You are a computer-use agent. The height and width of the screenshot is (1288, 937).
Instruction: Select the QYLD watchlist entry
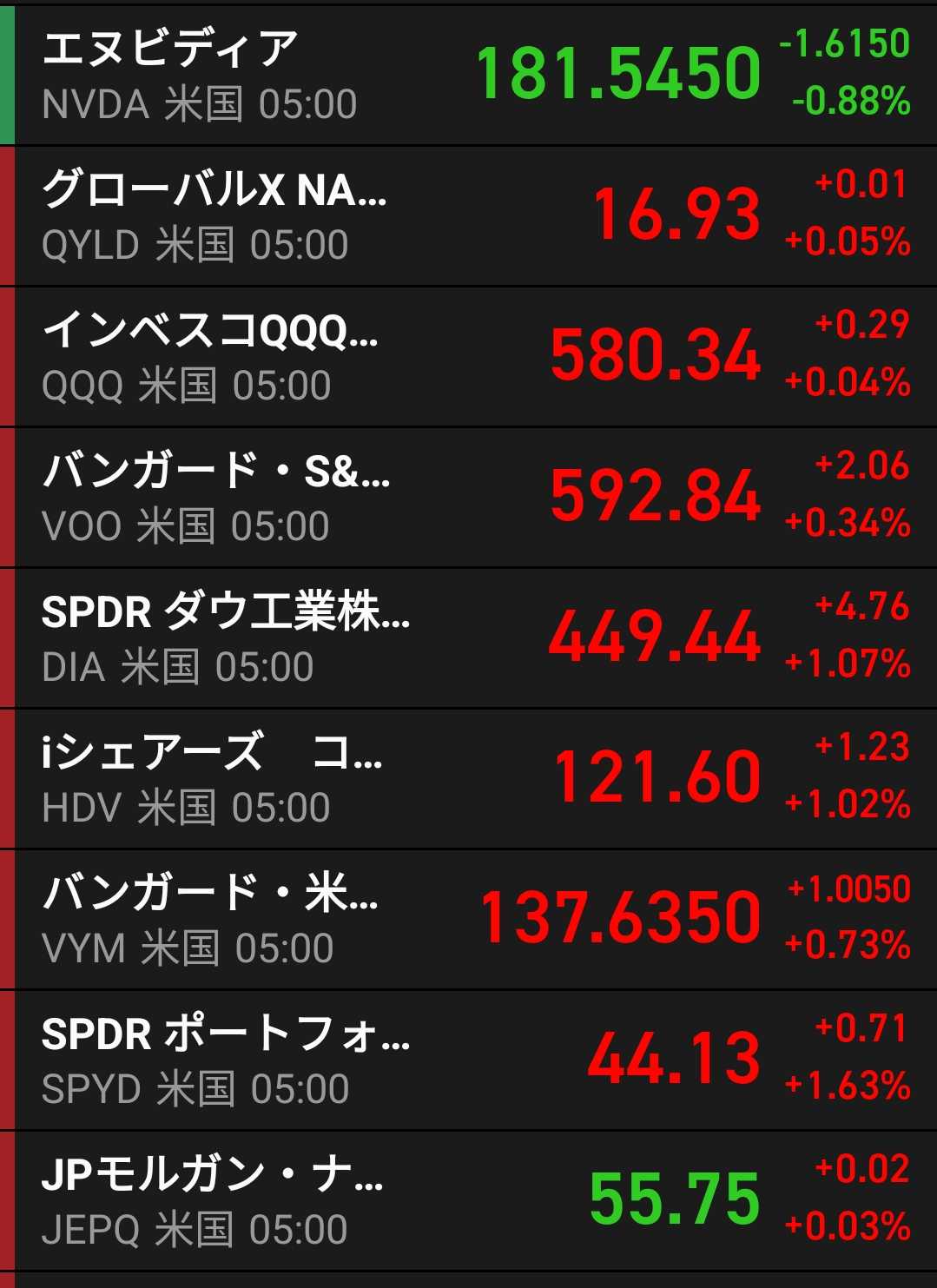469,215
